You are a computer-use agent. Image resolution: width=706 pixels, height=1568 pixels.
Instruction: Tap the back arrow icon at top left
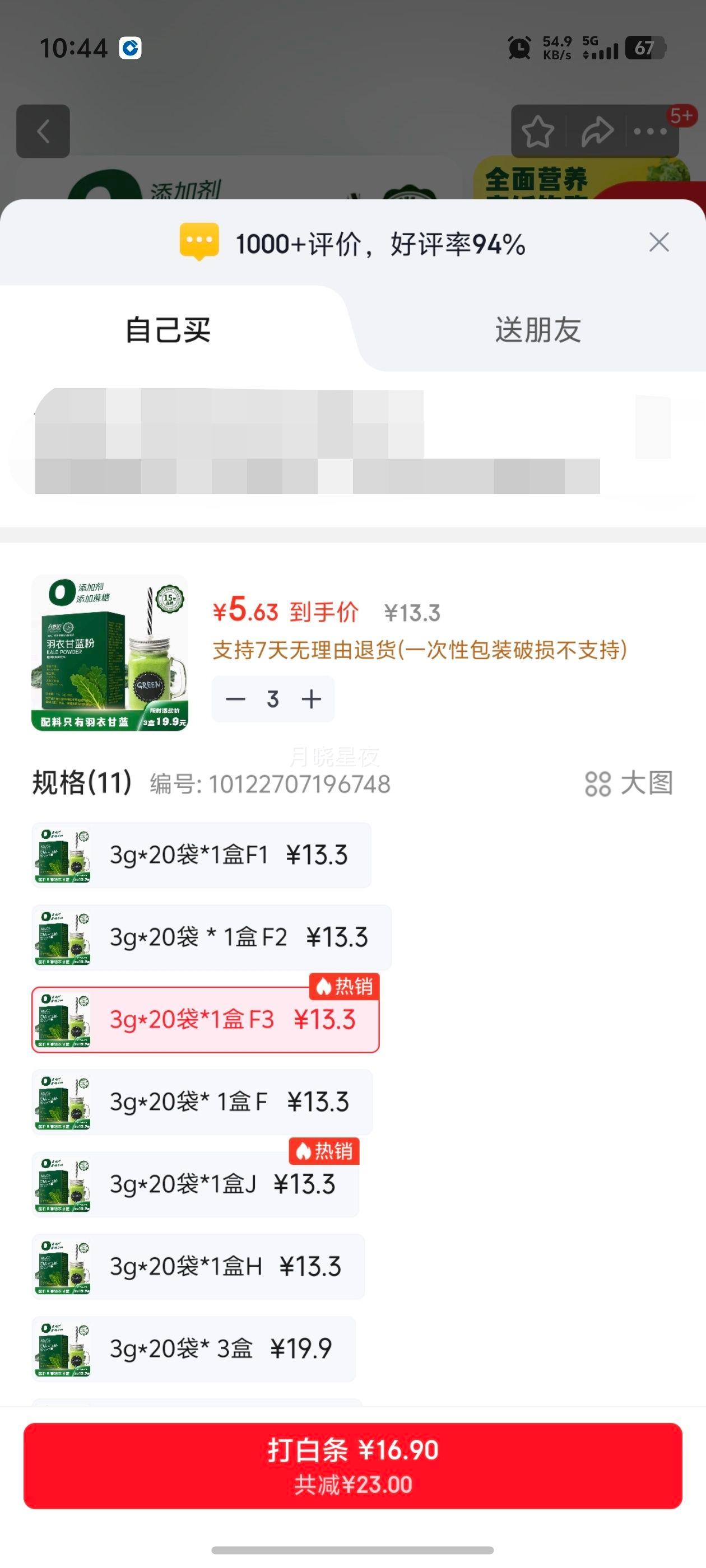(x=43, y=133)
